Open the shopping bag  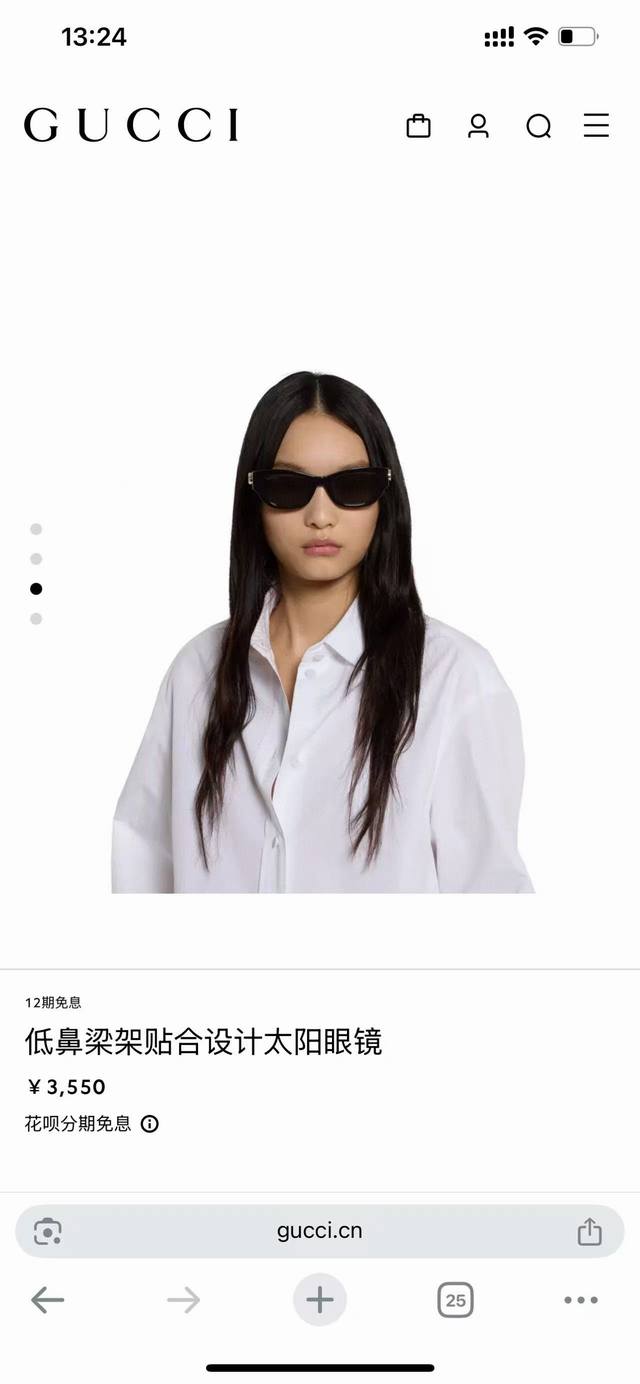pyautogui.click(x=418, y=126)
